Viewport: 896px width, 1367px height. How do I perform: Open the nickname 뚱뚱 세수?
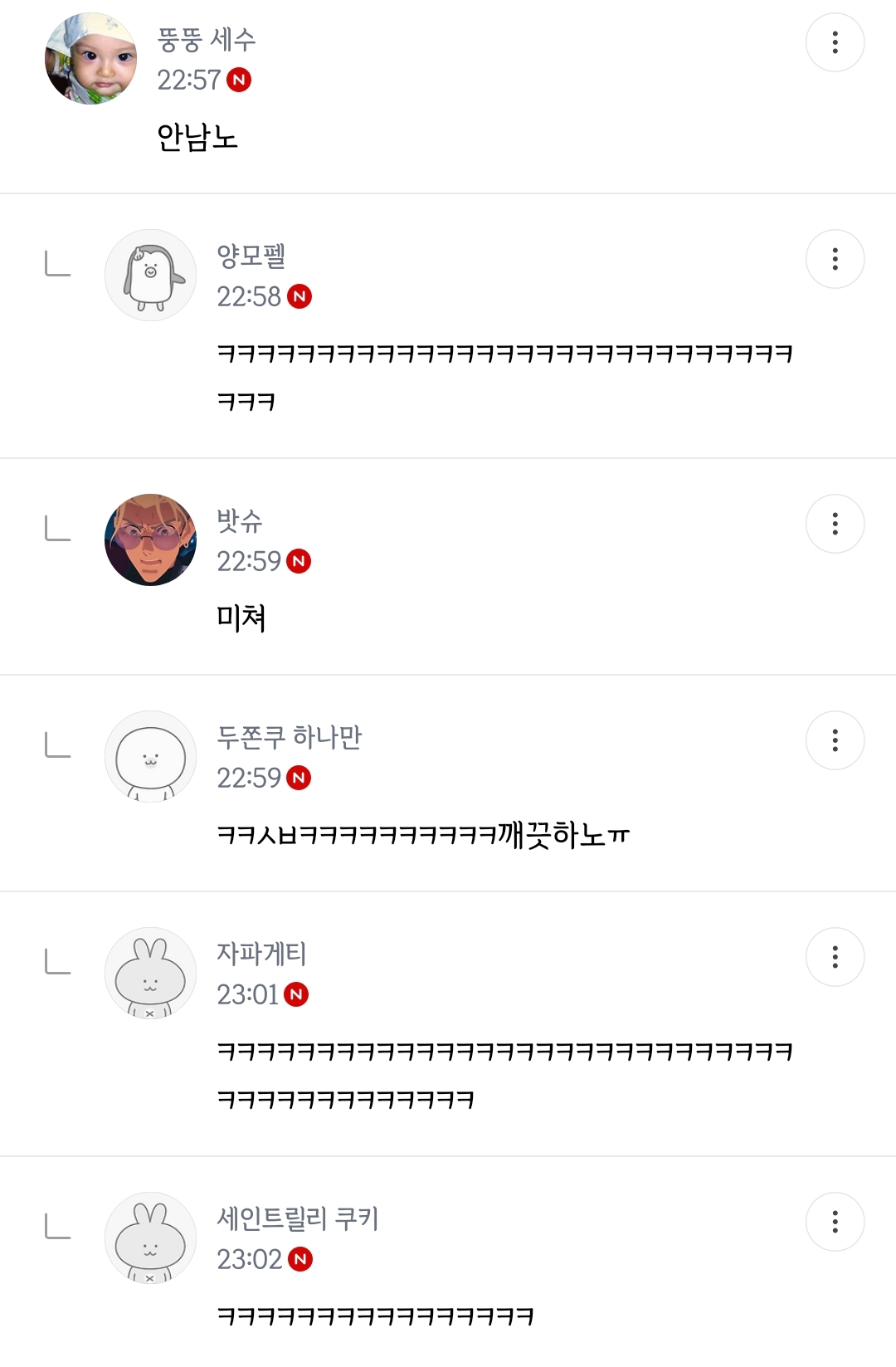click(207, 39)
